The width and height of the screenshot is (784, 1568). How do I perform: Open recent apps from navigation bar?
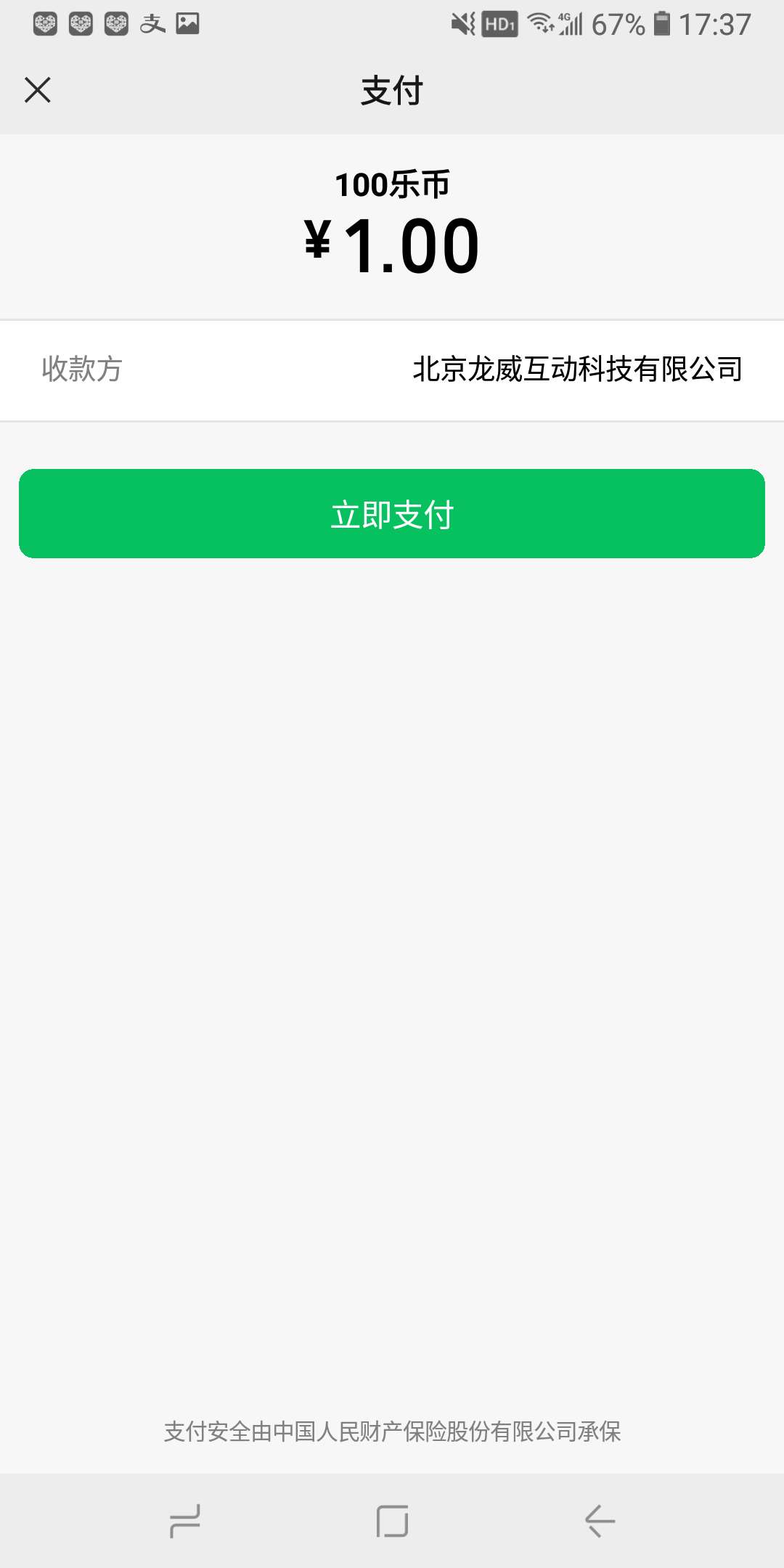[x=184, y=1521]
